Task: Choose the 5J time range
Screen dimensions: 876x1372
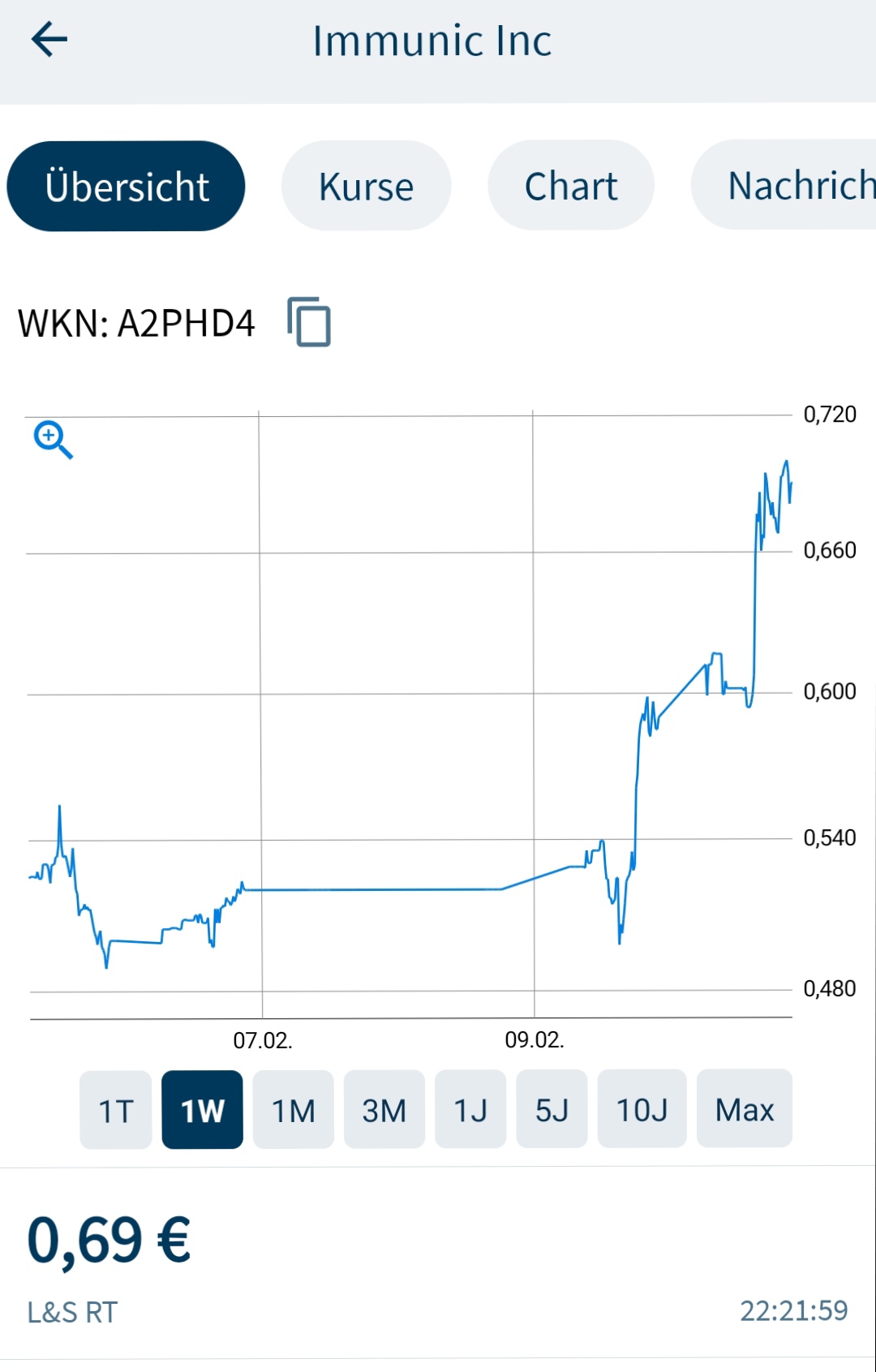Action: pyautogui.click(x=552, y=1110)
